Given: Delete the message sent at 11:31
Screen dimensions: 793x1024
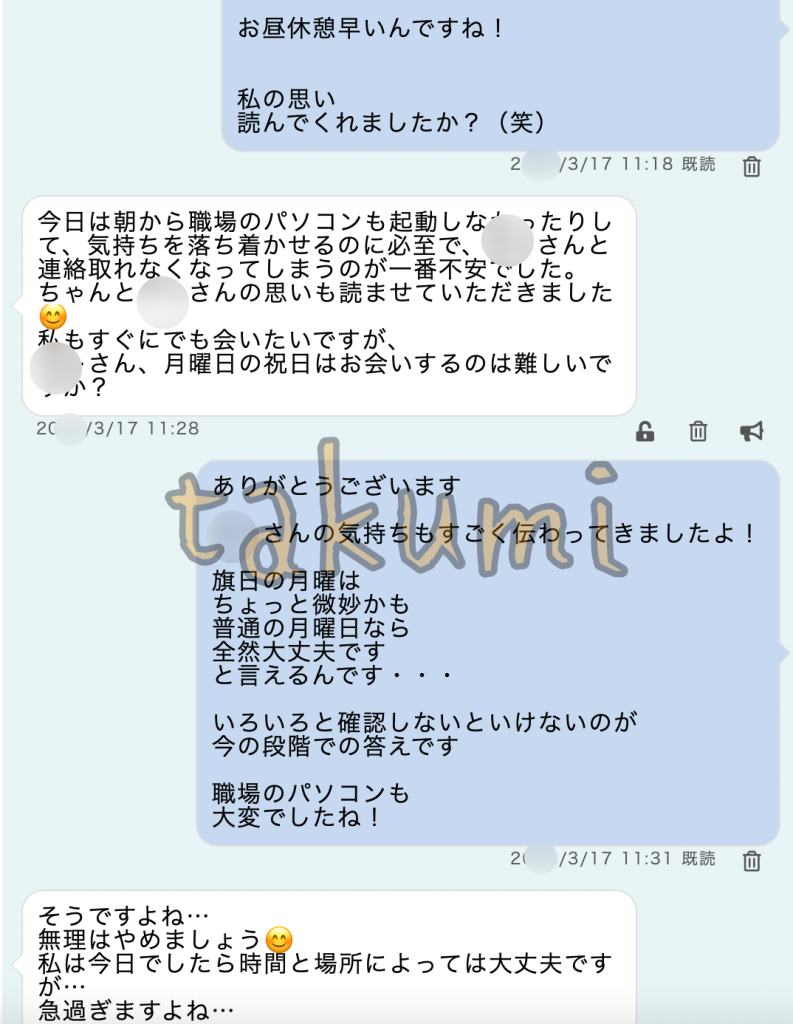Looking at the screenshot, I should 752,860.
